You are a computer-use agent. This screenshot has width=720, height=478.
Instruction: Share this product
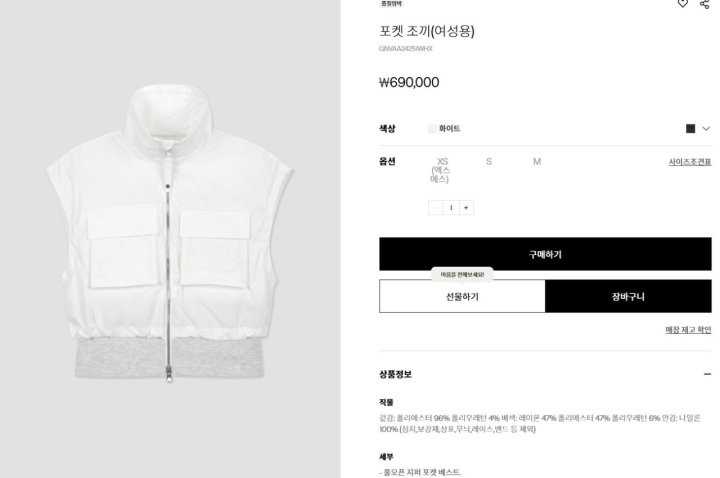pyautogui.click(x=704, y=3)
